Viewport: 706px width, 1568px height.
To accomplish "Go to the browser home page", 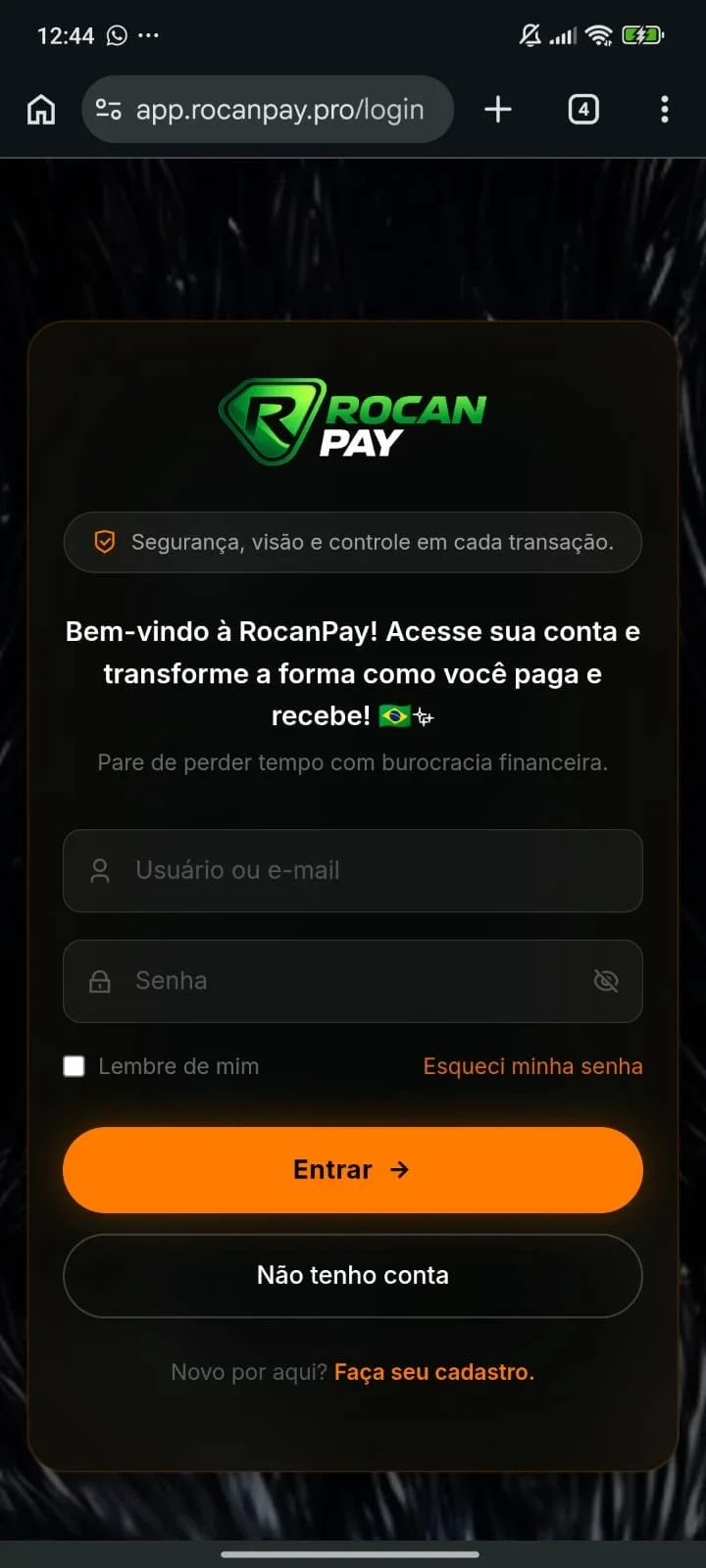I will 41,109.
